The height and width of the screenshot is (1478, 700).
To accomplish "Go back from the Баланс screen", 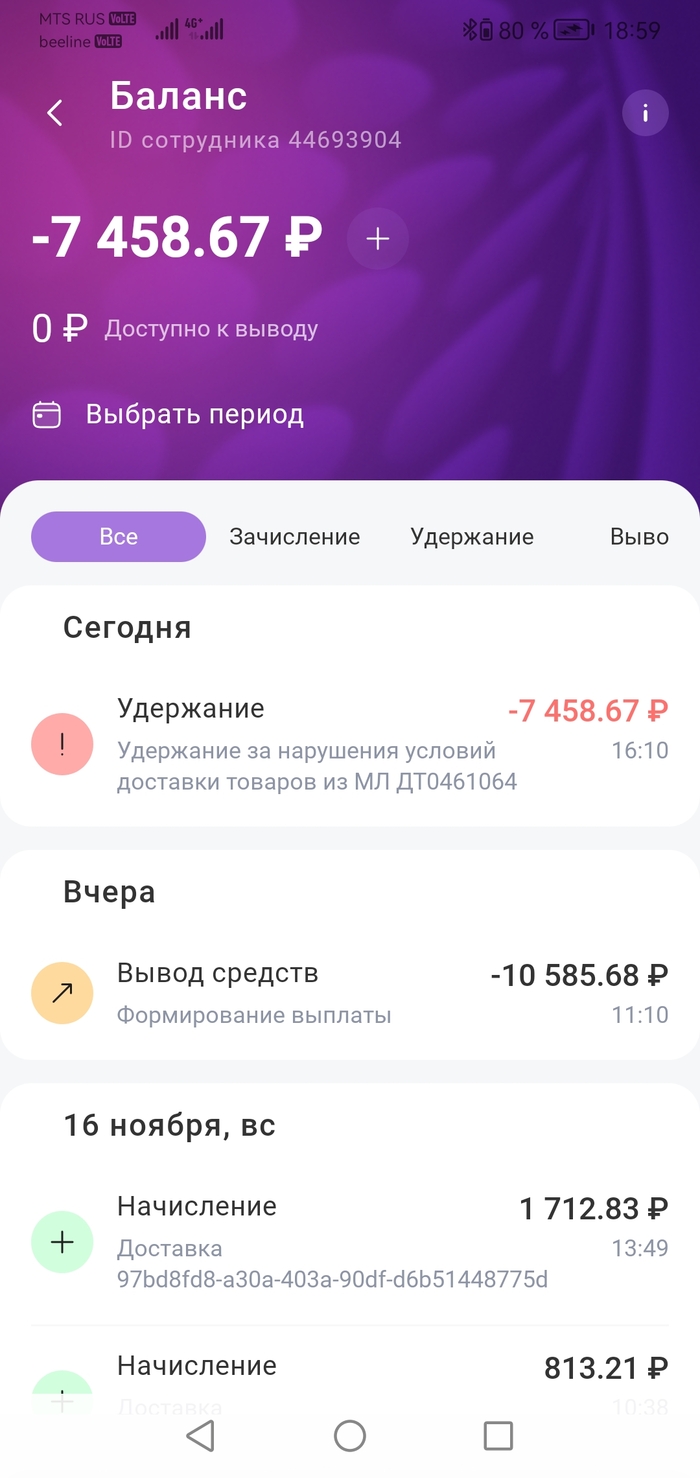I will click(56, 113).
